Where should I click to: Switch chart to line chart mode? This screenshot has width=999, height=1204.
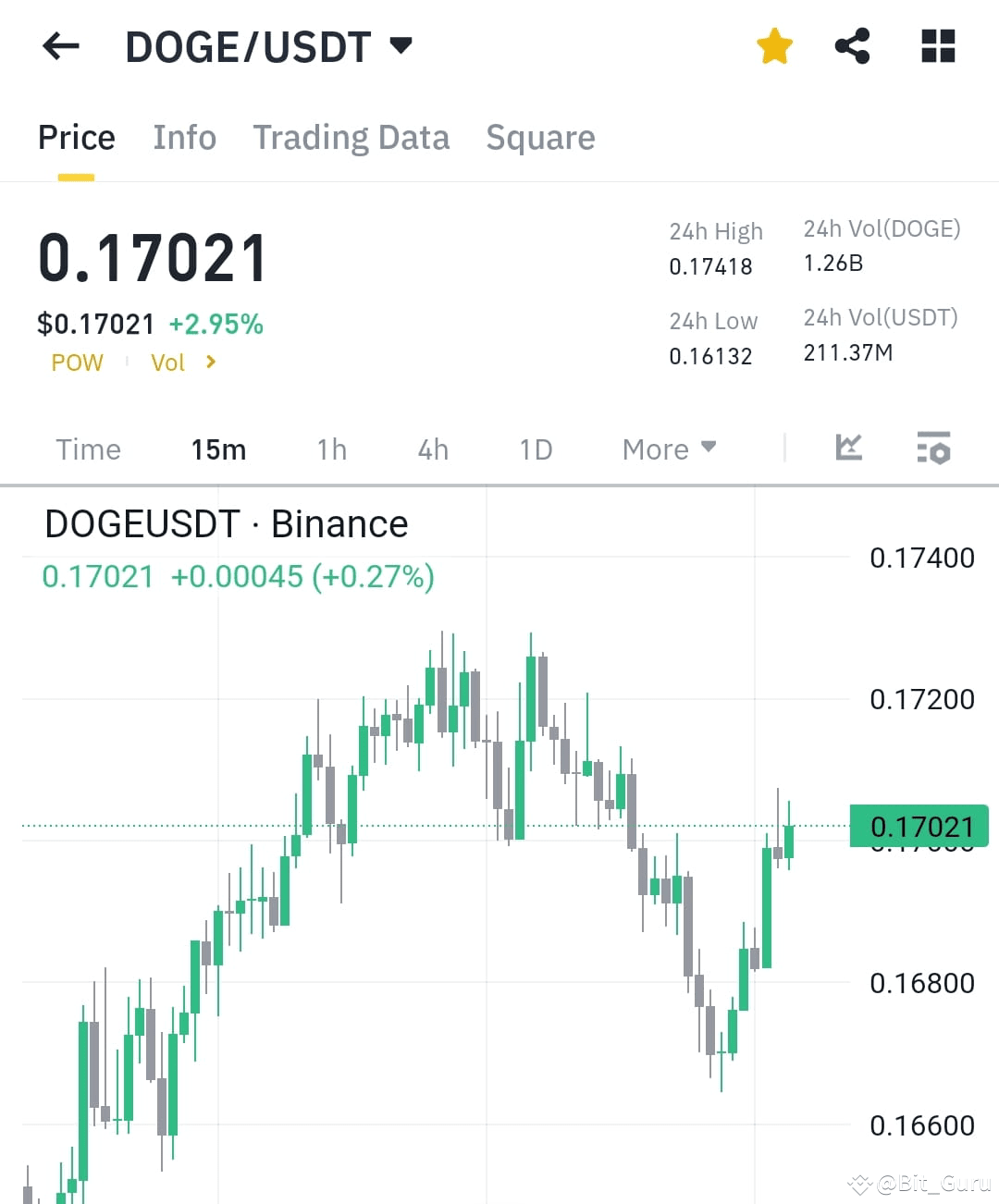point(847,448)
